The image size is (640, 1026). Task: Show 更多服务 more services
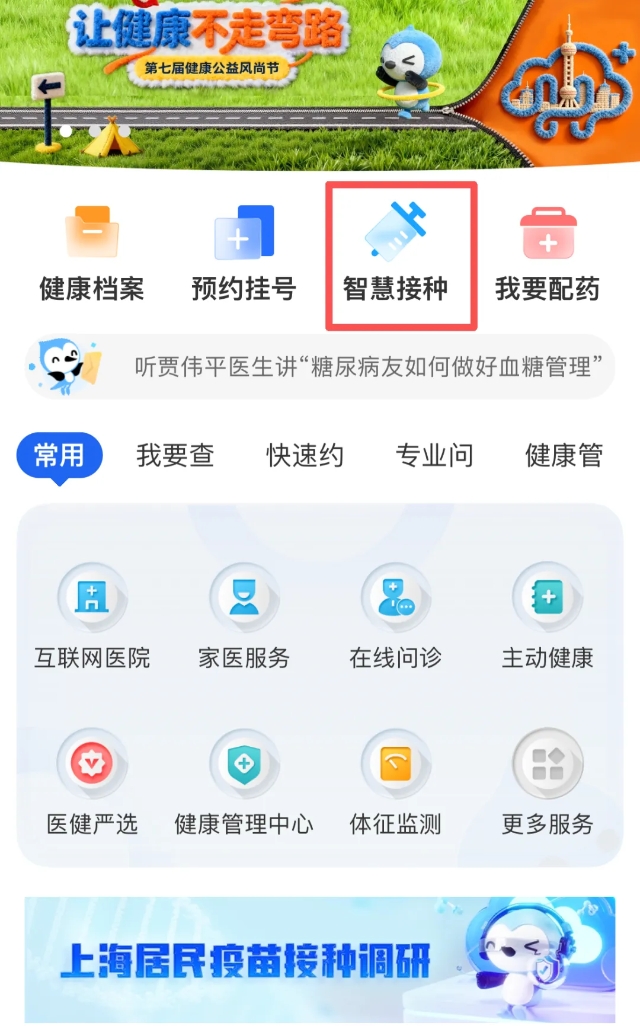[548, 782]
